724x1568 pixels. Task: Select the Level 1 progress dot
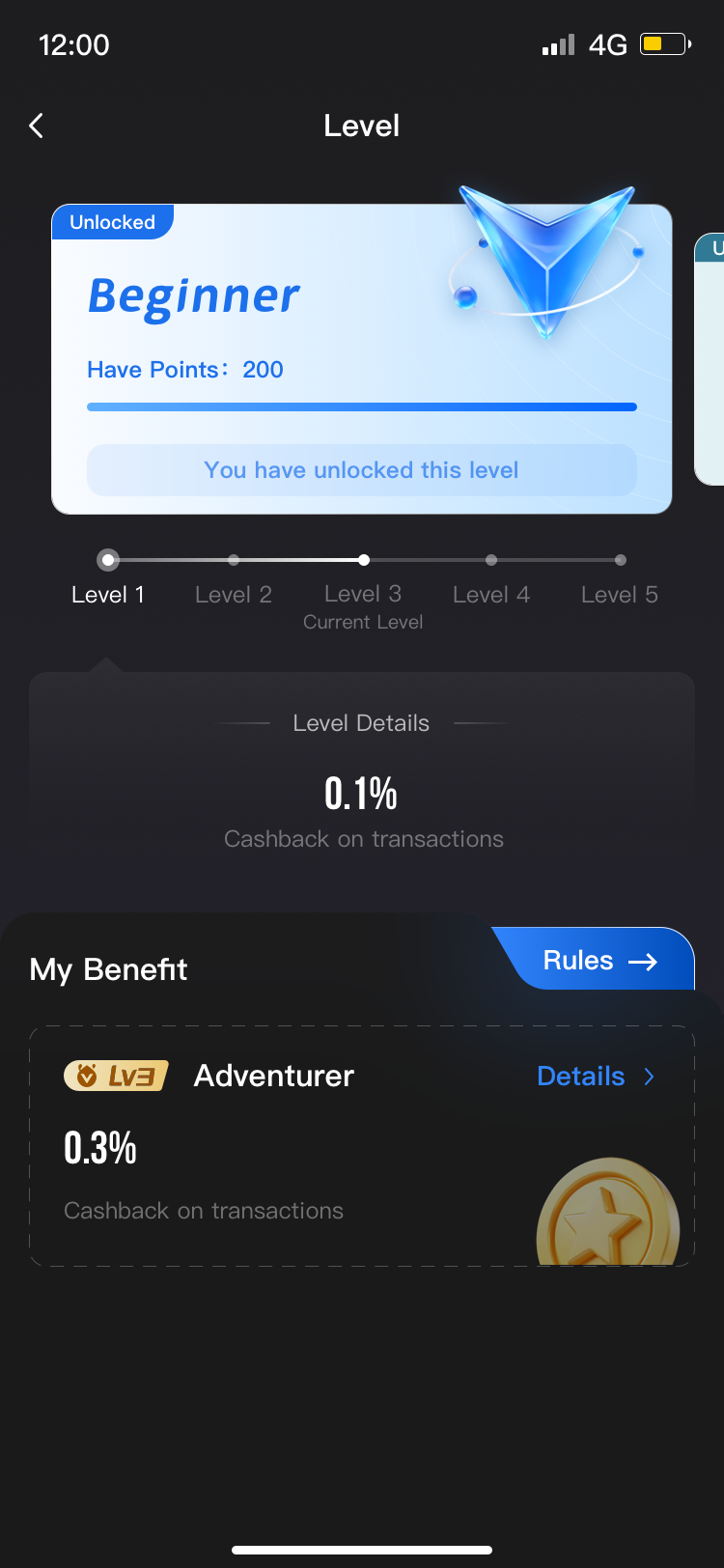coord(107,560)
